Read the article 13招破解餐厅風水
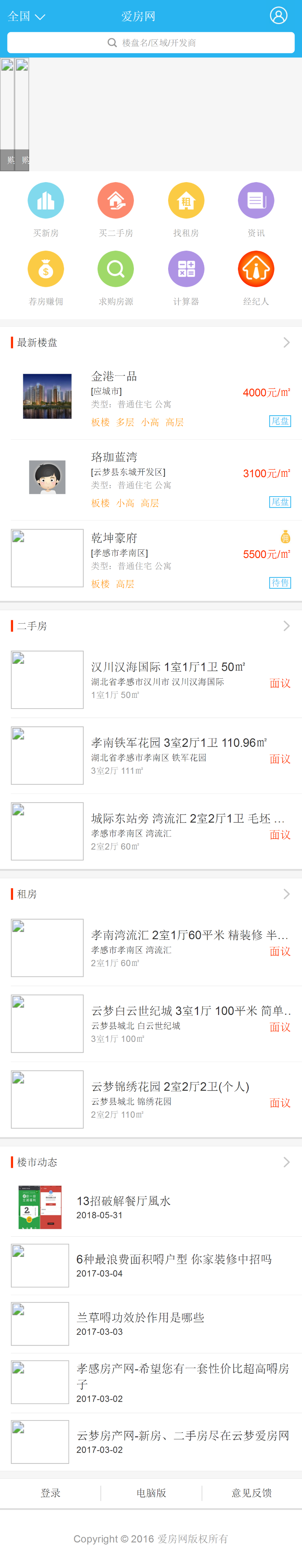This screenshot has height=1568, width=302. (x=123, y=1201)
